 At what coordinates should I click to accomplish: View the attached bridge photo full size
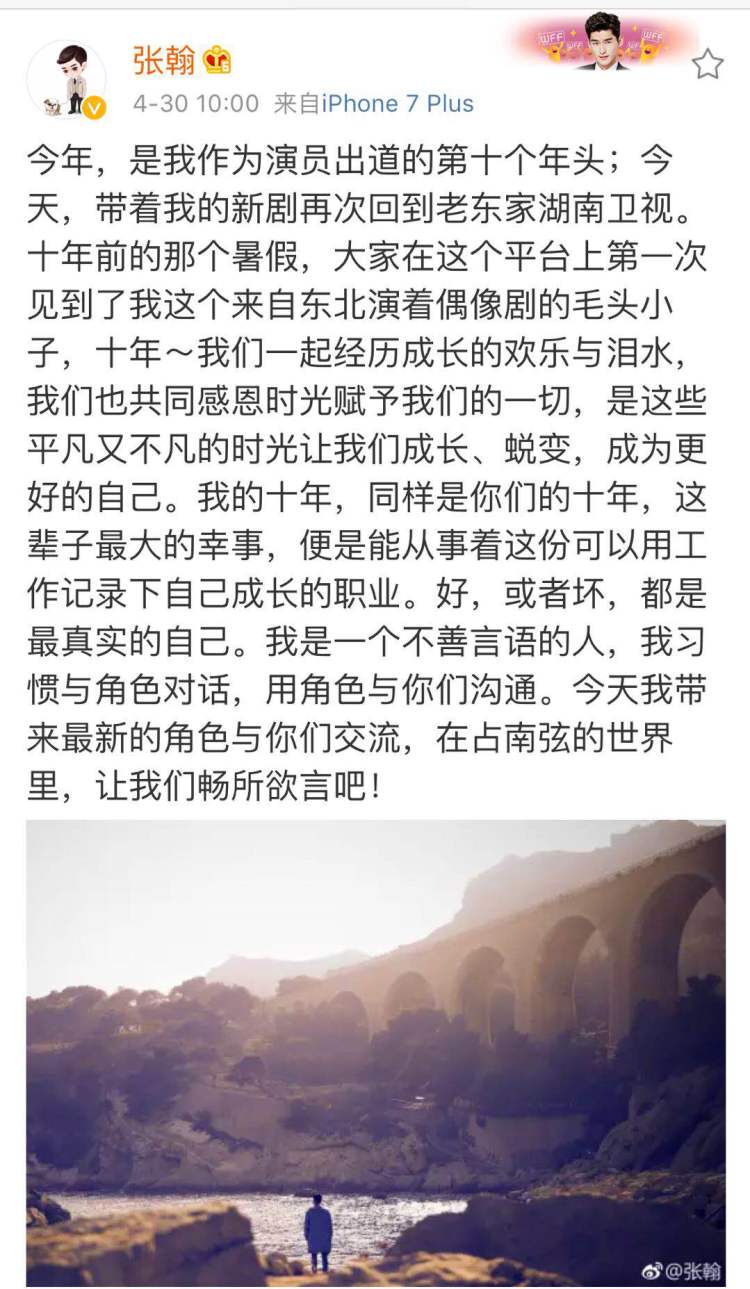tap(375, 1052)
